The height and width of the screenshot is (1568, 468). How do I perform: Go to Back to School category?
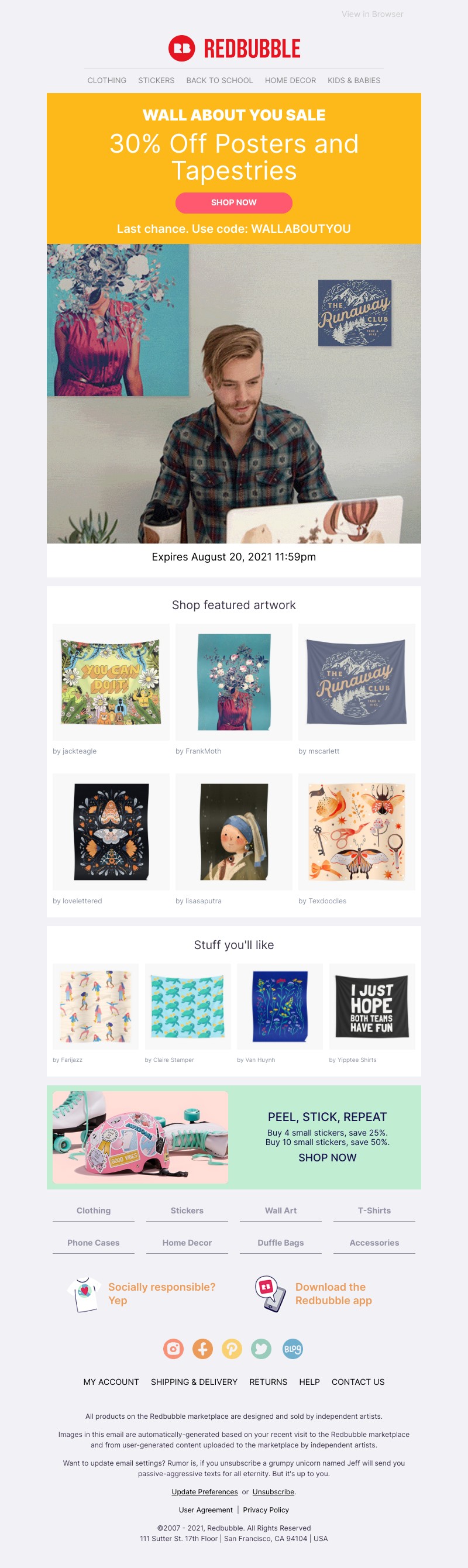(219, 80)
